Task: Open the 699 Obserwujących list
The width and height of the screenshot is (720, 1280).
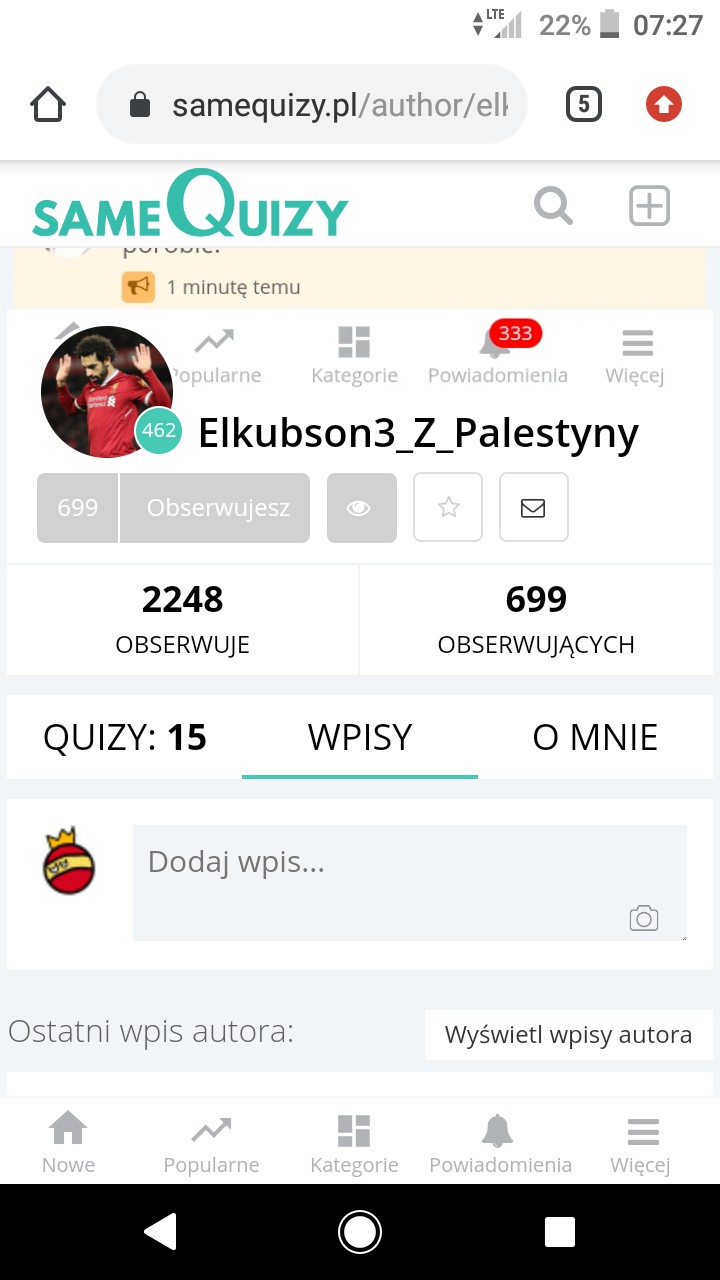Action: (536, 620)
